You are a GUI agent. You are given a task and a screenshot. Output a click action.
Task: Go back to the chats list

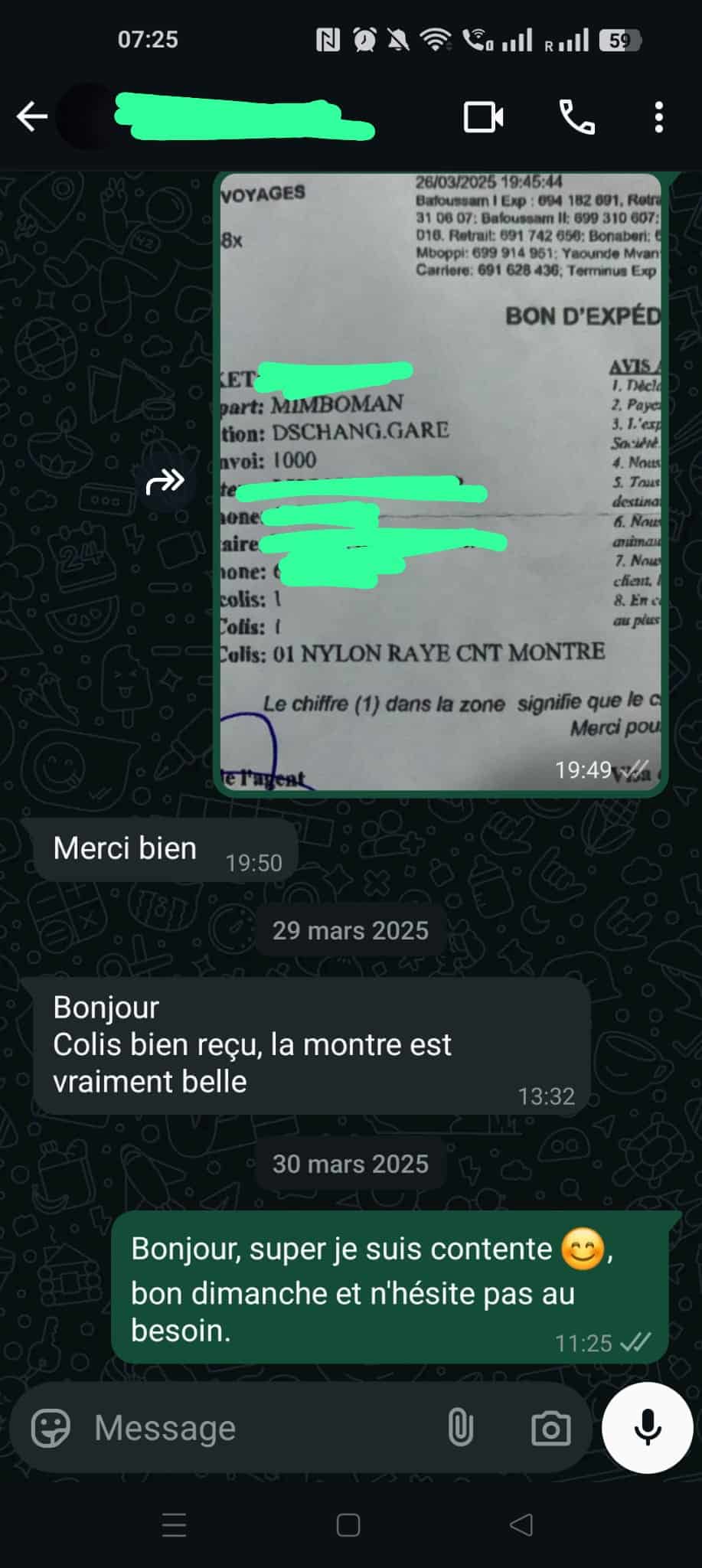point(32,117)
